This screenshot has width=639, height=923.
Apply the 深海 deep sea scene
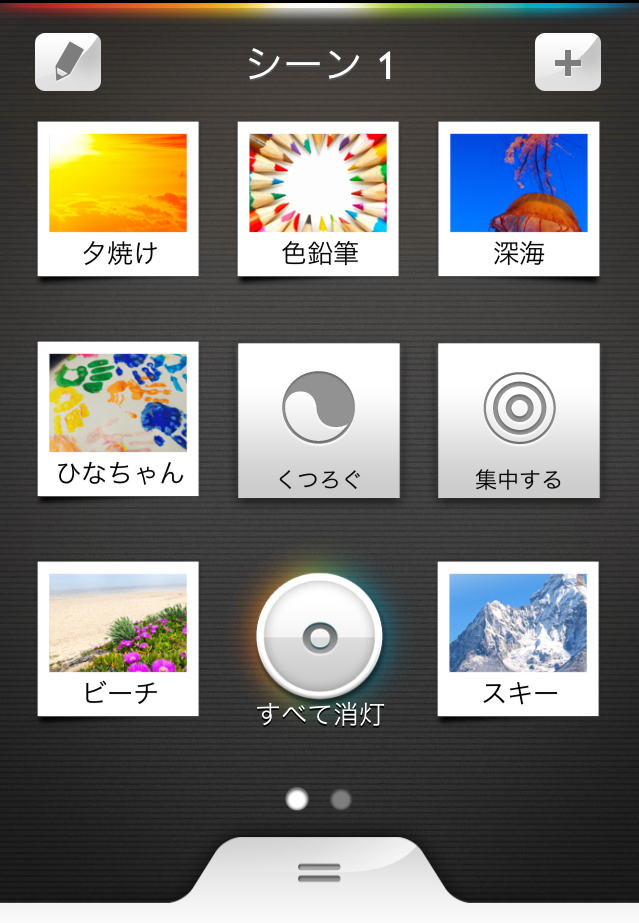[518, 198]
